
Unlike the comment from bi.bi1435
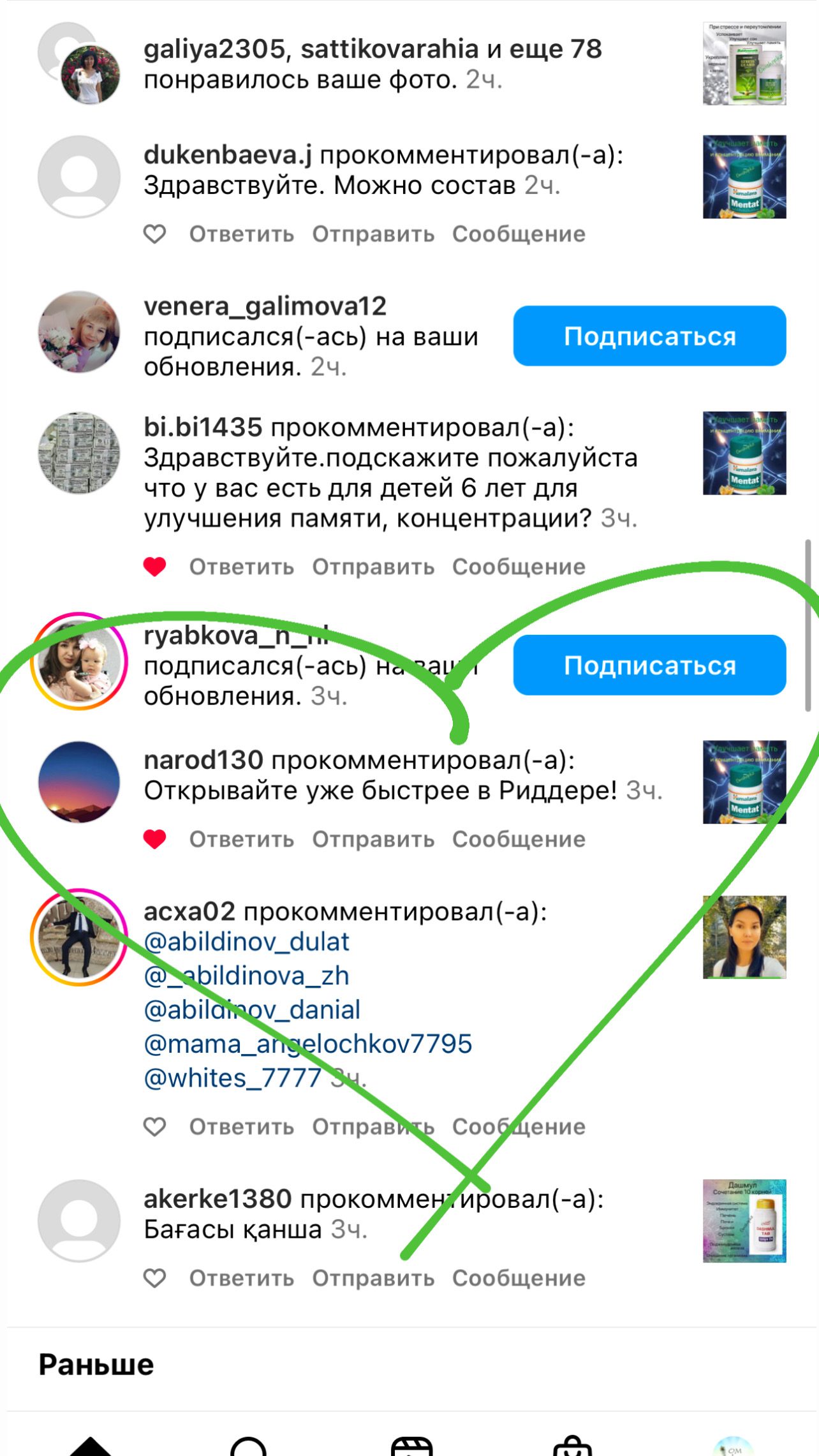(154, 567)
